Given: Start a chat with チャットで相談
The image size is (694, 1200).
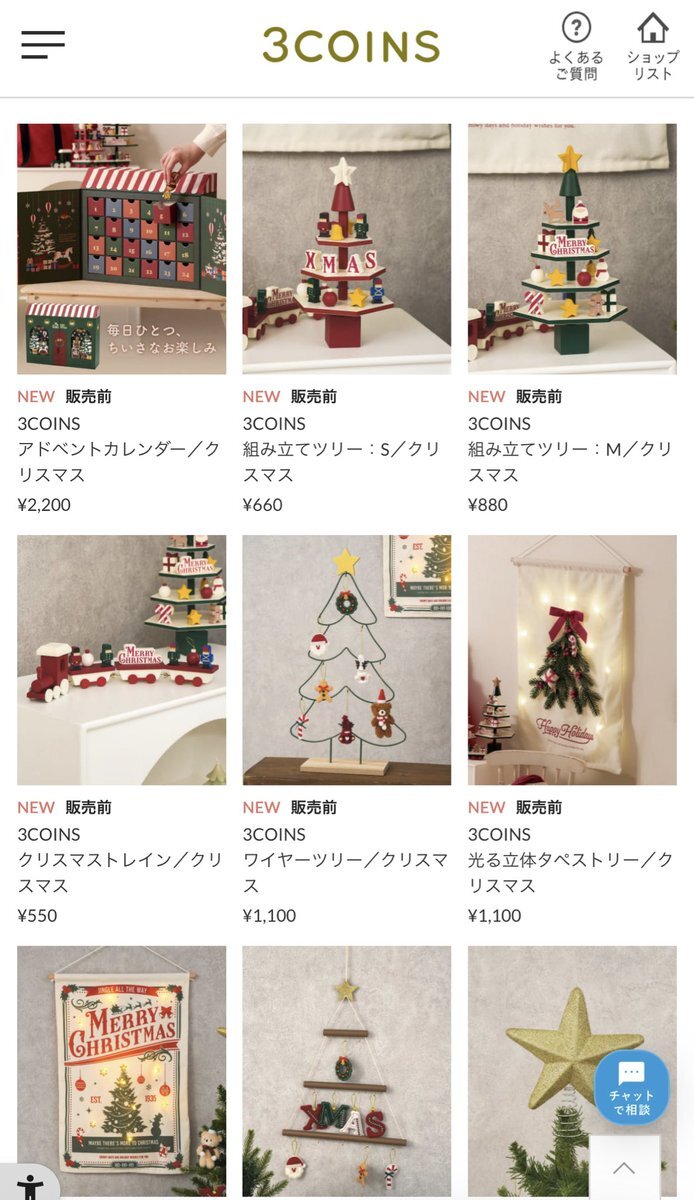Looking at the screenshot, I should (x=631, y=1087).
